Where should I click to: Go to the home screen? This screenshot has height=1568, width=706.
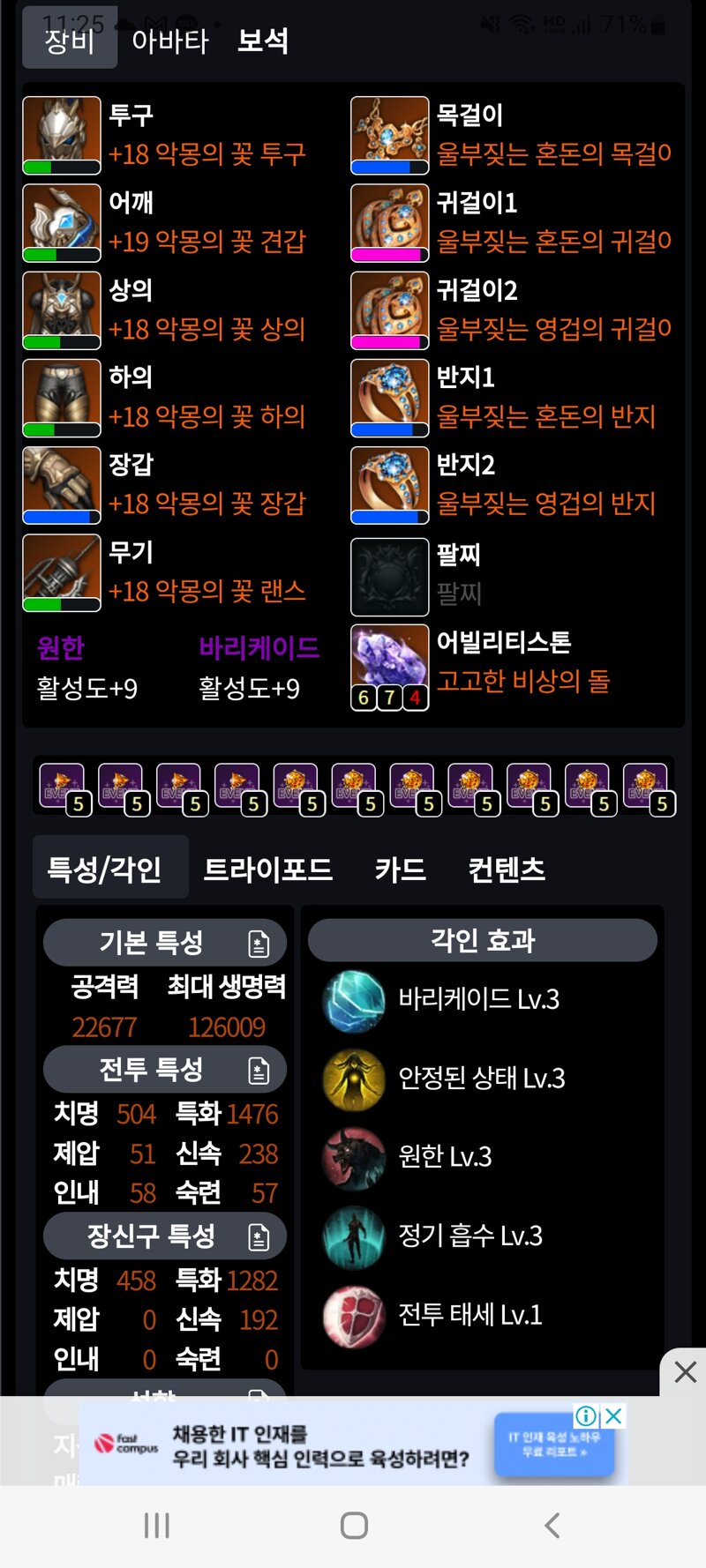point(354,1526)
